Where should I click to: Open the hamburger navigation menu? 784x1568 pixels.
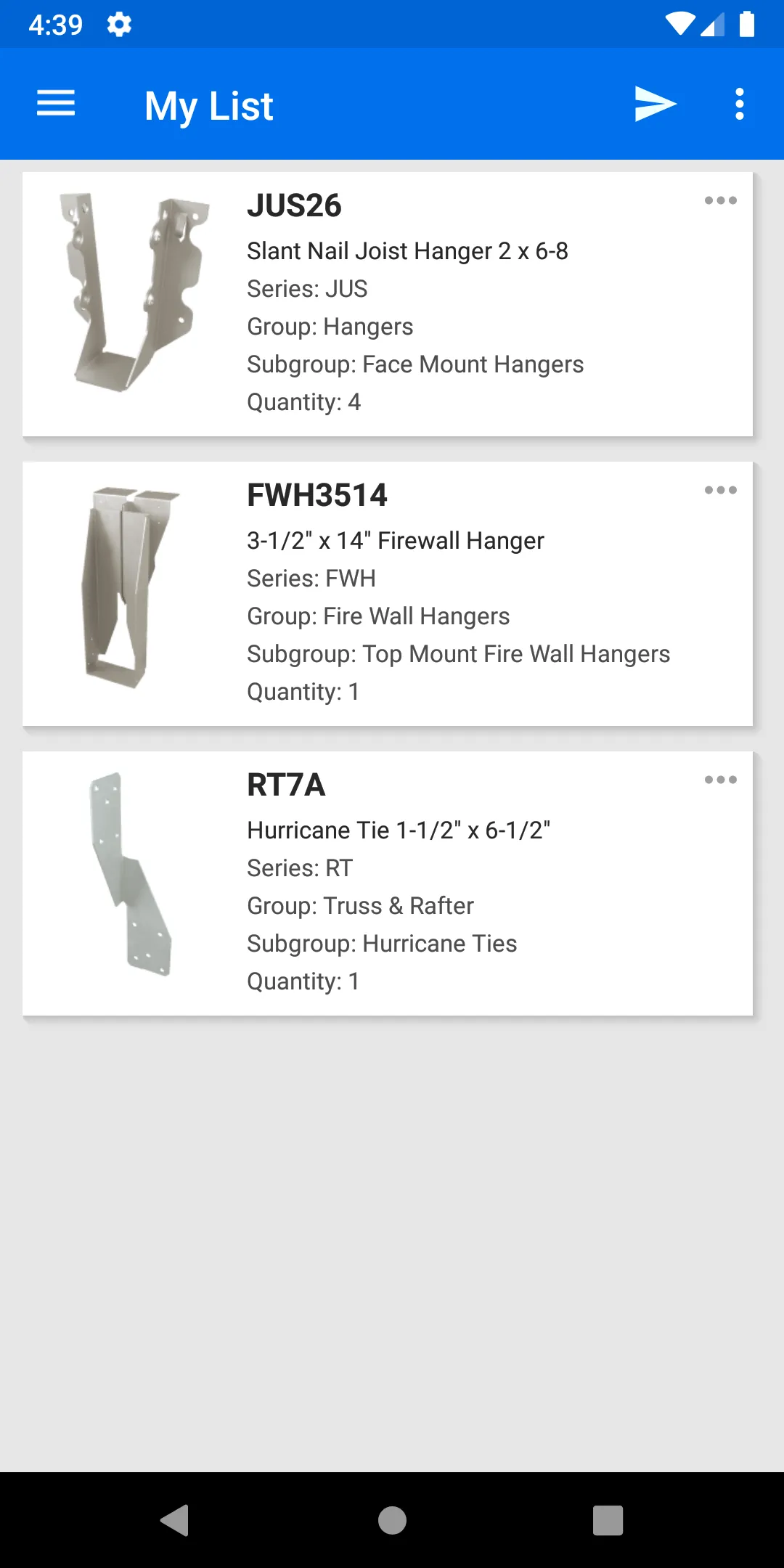click(56, 104)
